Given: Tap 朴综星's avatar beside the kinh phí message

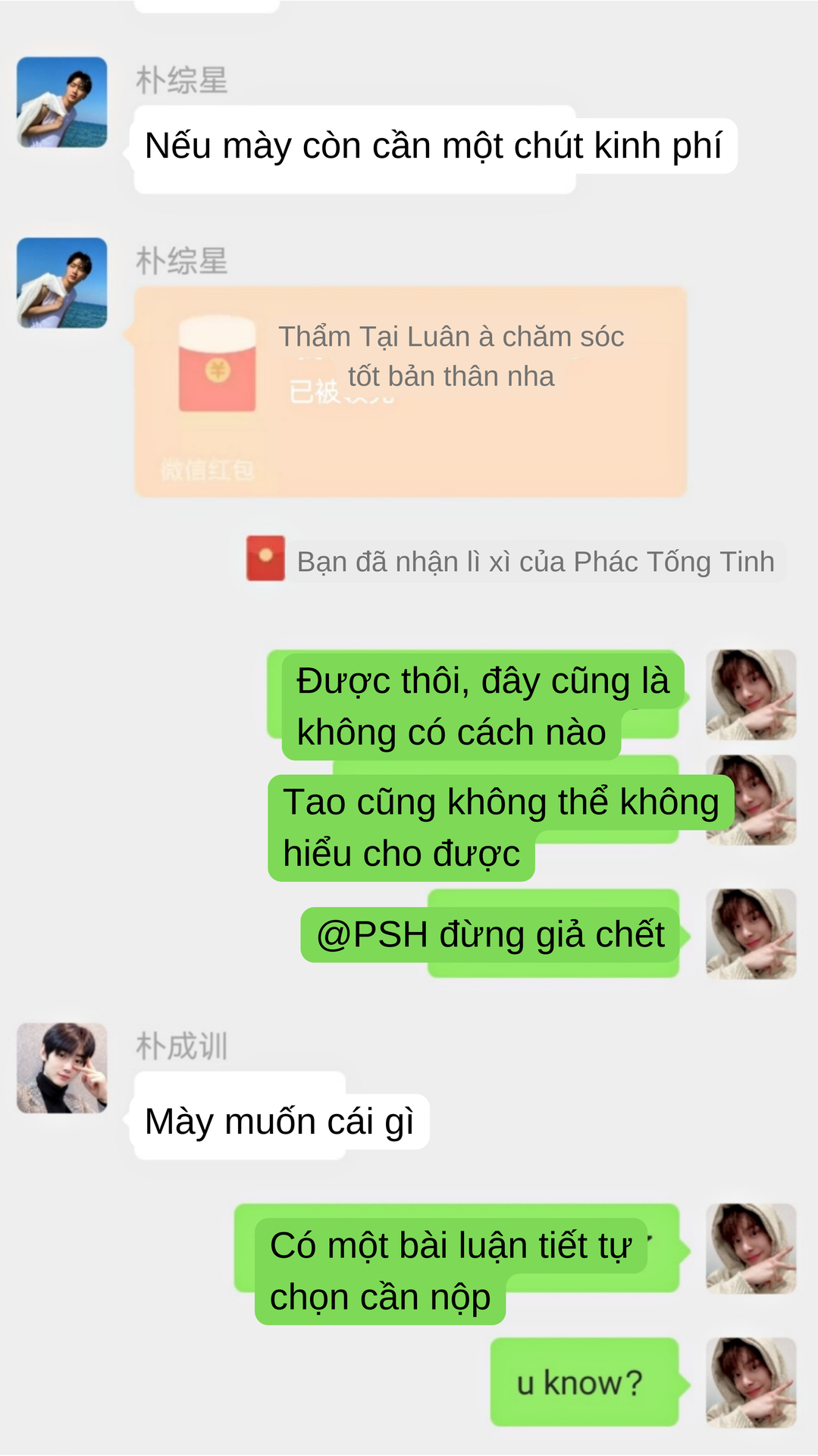Looking at the screenshot, I should (62, 102).
